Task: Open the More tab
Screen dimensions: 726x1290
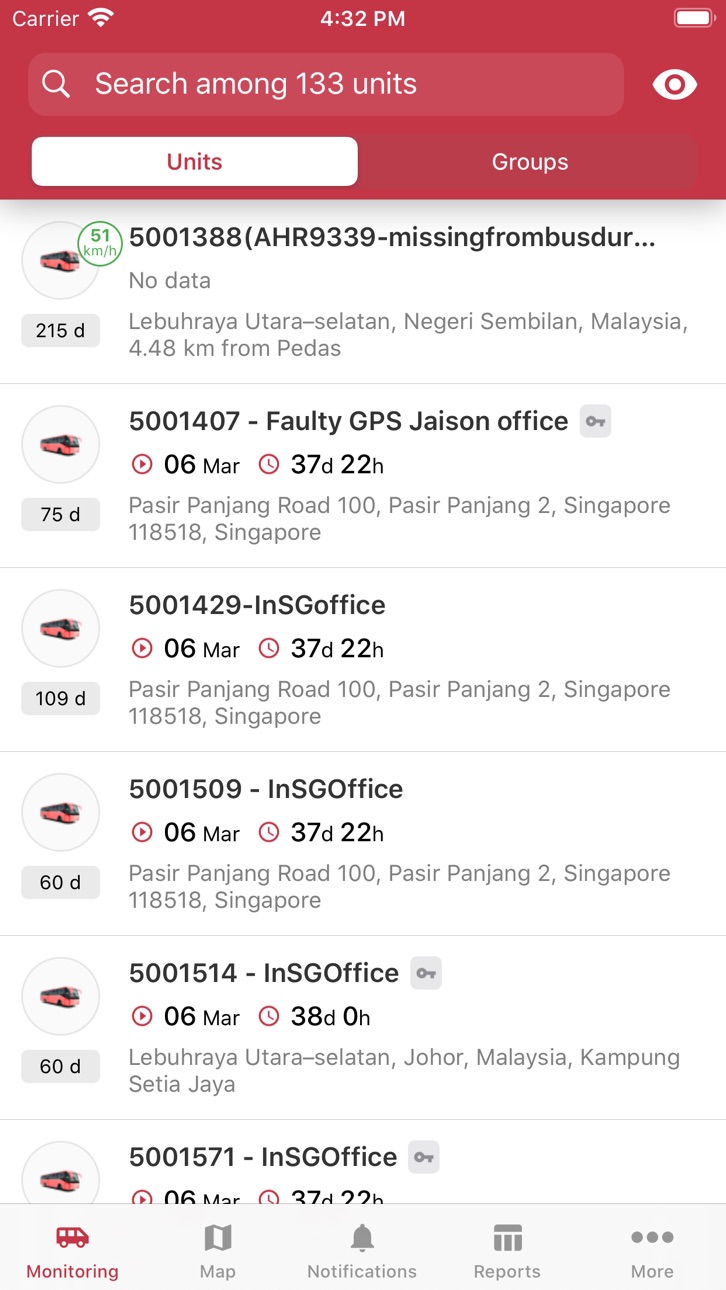Action: [652, 1251]
